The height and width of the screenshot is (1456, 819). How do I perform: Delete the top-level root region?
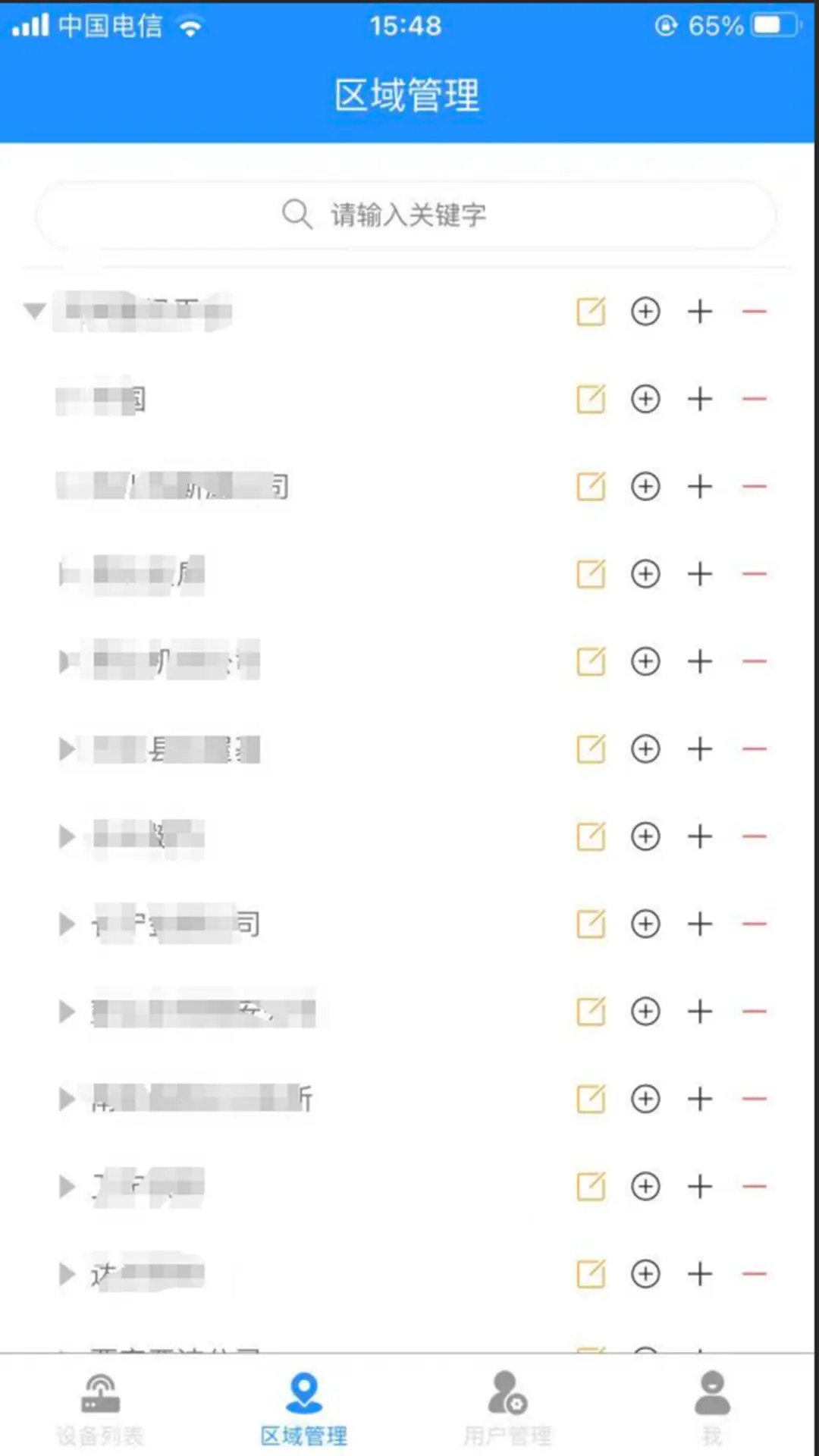coord(755,312)
